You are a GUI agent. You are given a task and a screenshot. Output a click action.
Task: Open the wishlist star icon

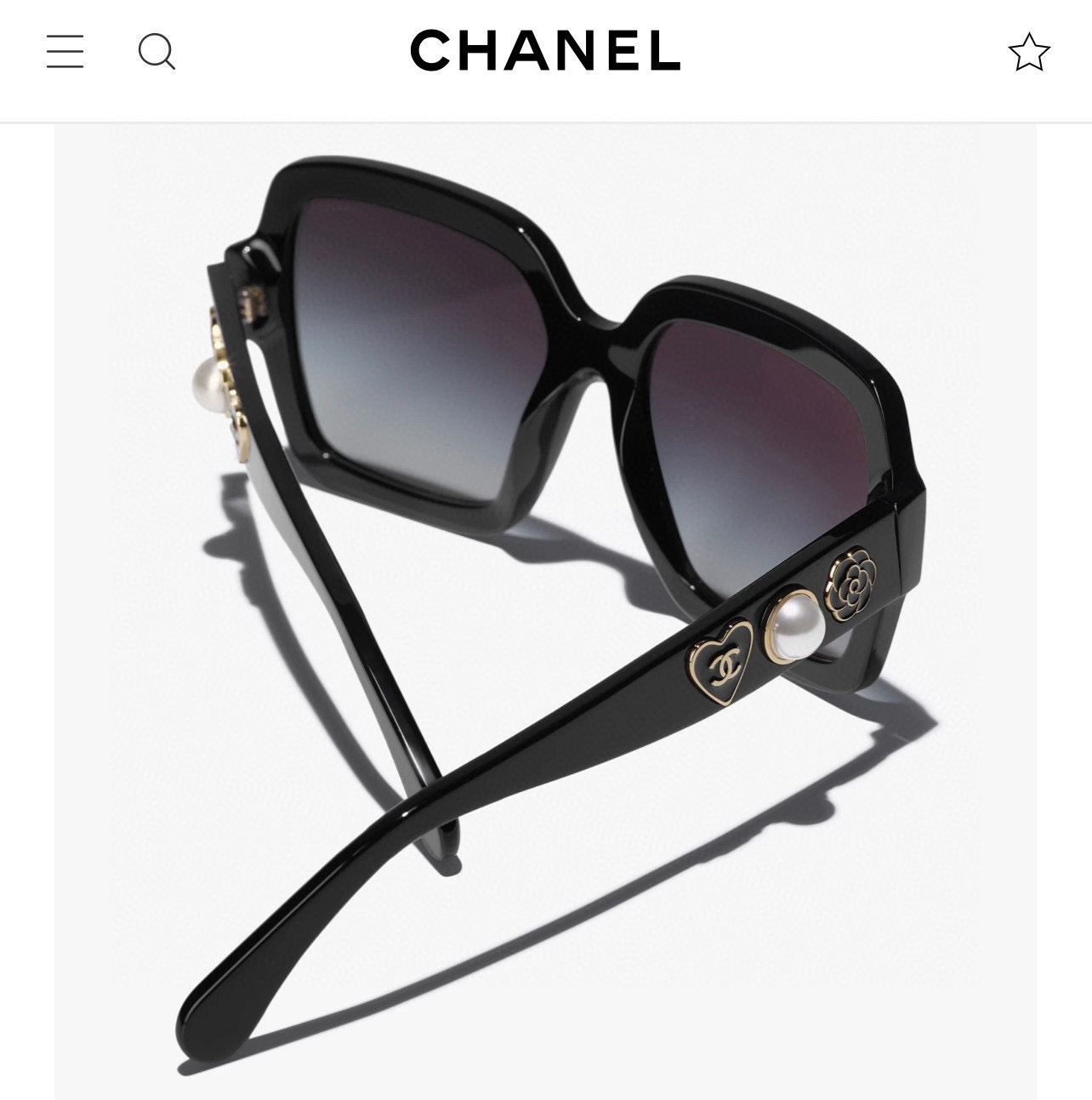coord(1029,52)
